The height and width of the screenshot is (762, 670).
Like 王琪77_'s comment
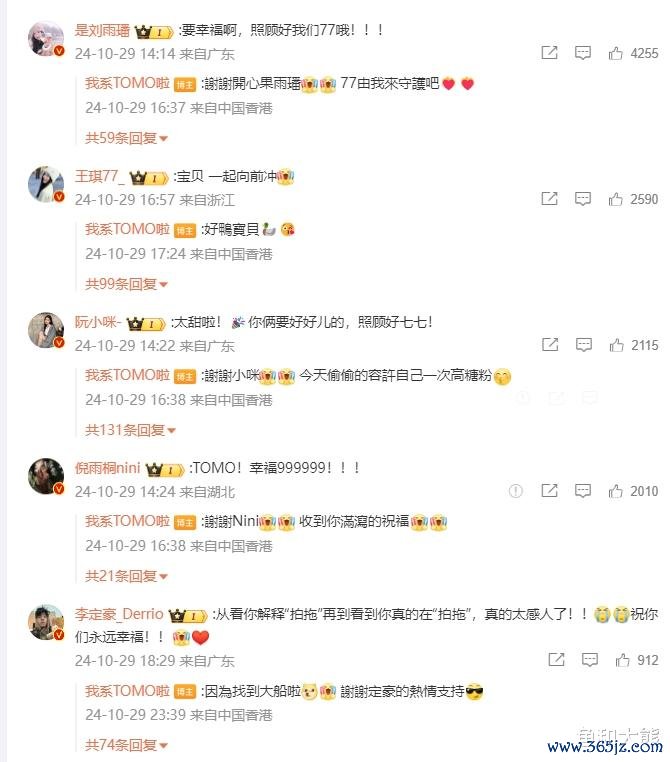tap(615, 199)
